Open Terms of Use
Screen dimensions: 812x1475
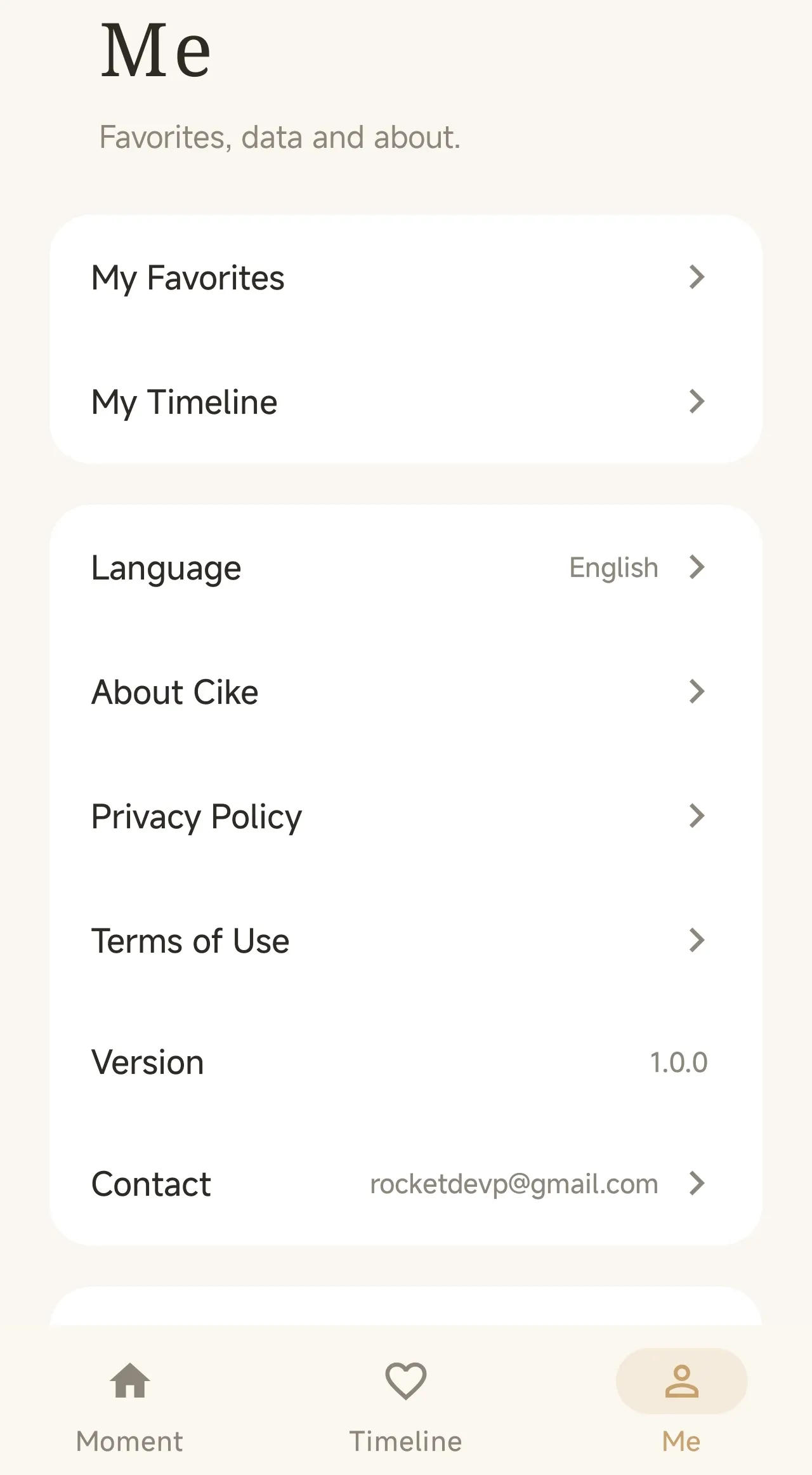(406, 941)
